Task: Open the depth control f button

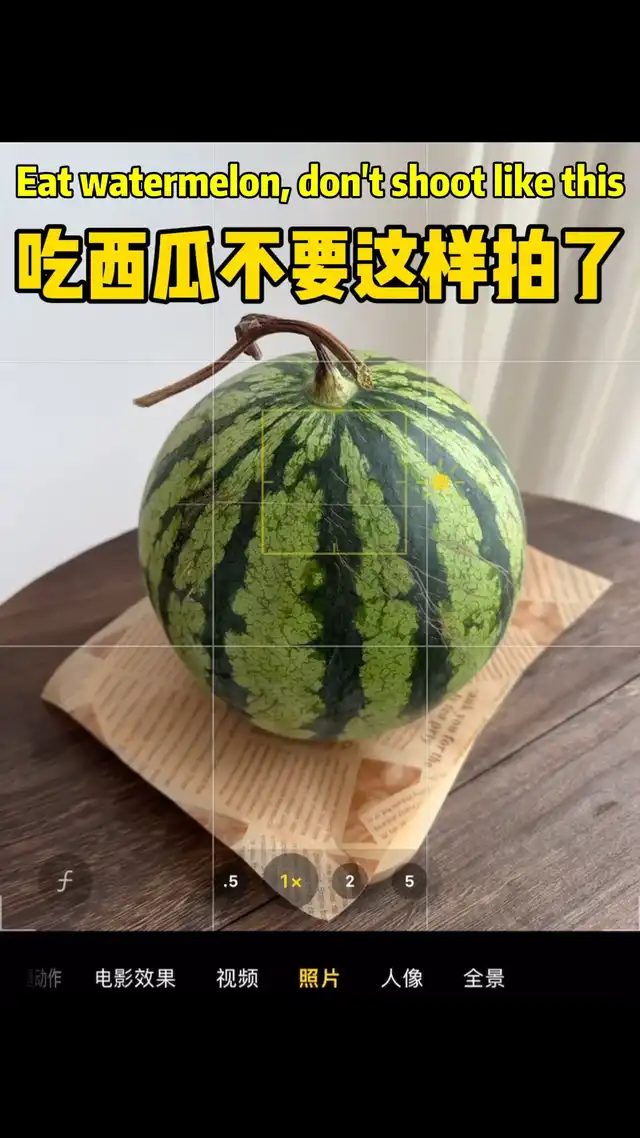Action: pyautogui.click(x=65, y=881)
